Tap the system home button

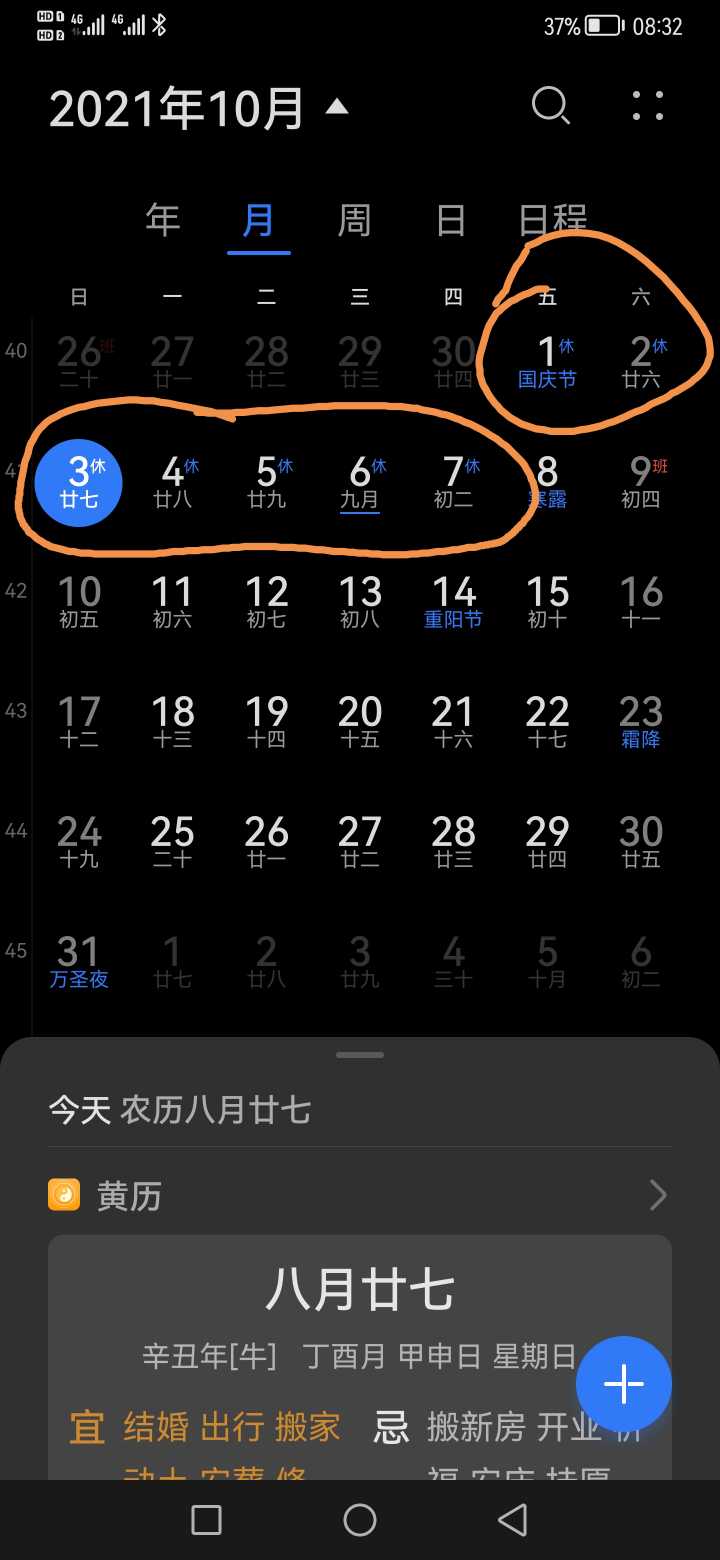click(x=360, y=1520)
